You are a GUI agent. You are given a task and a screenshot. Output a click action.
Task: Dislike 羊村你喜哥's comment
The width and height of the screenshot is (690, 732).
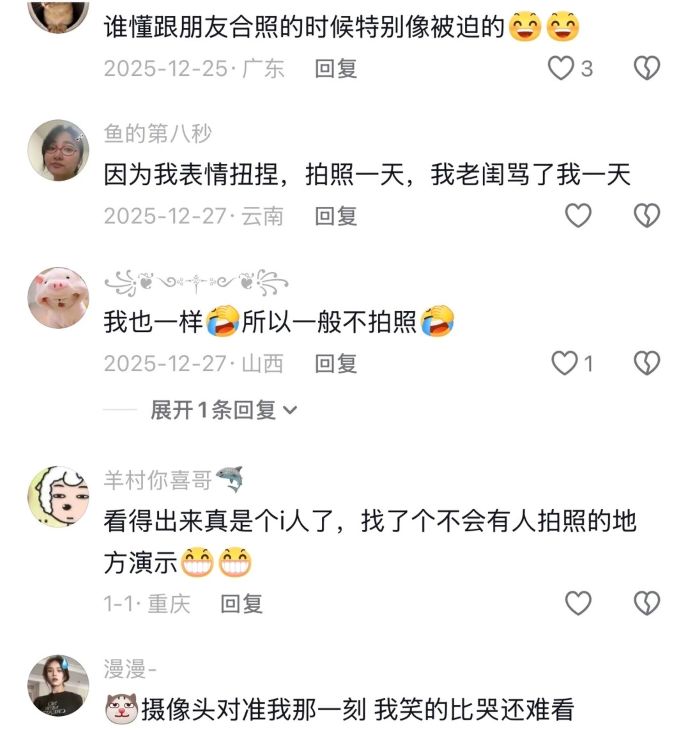[x=648, y=603]
